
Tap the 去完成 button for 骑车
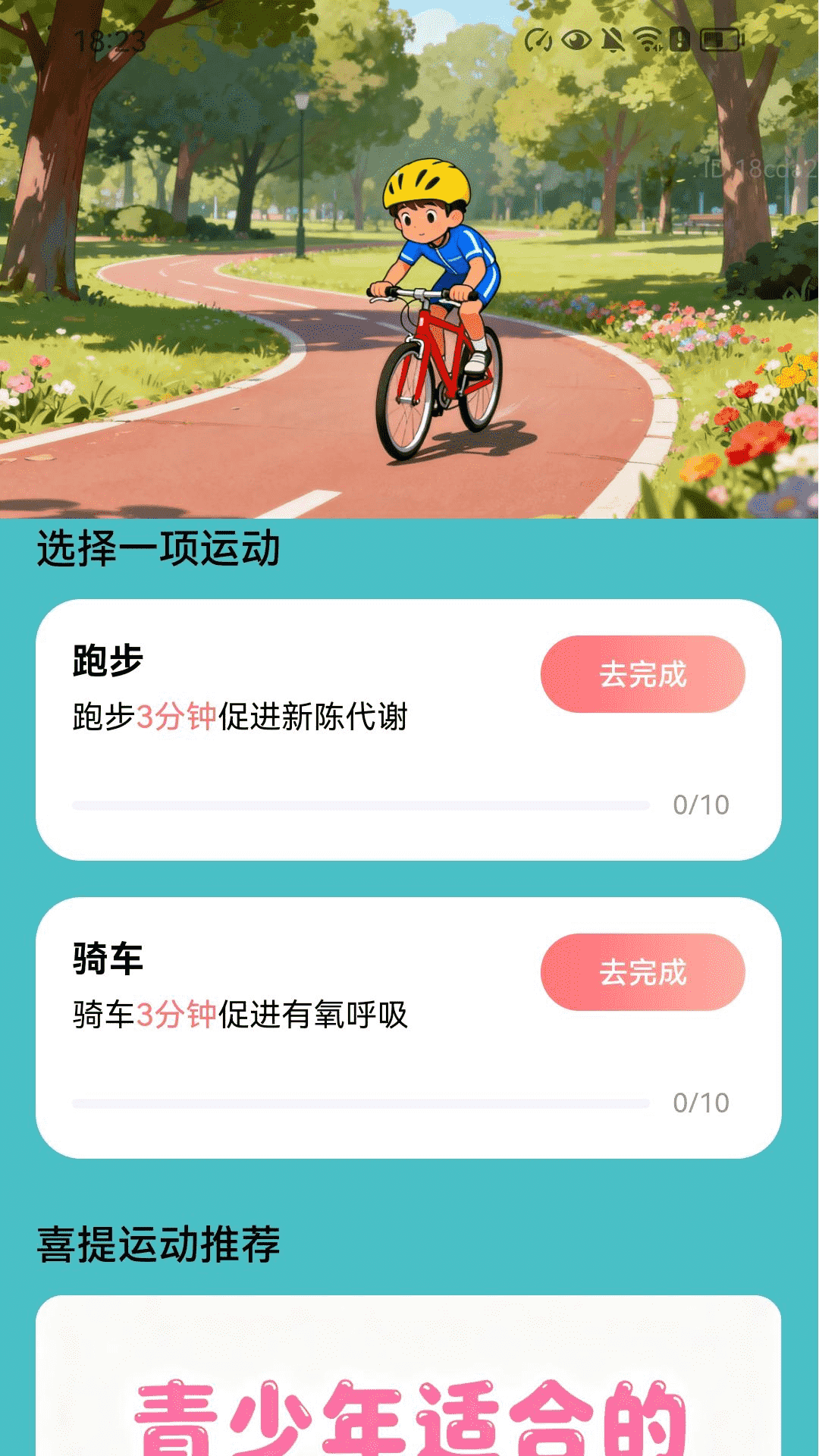click(642, 971)
